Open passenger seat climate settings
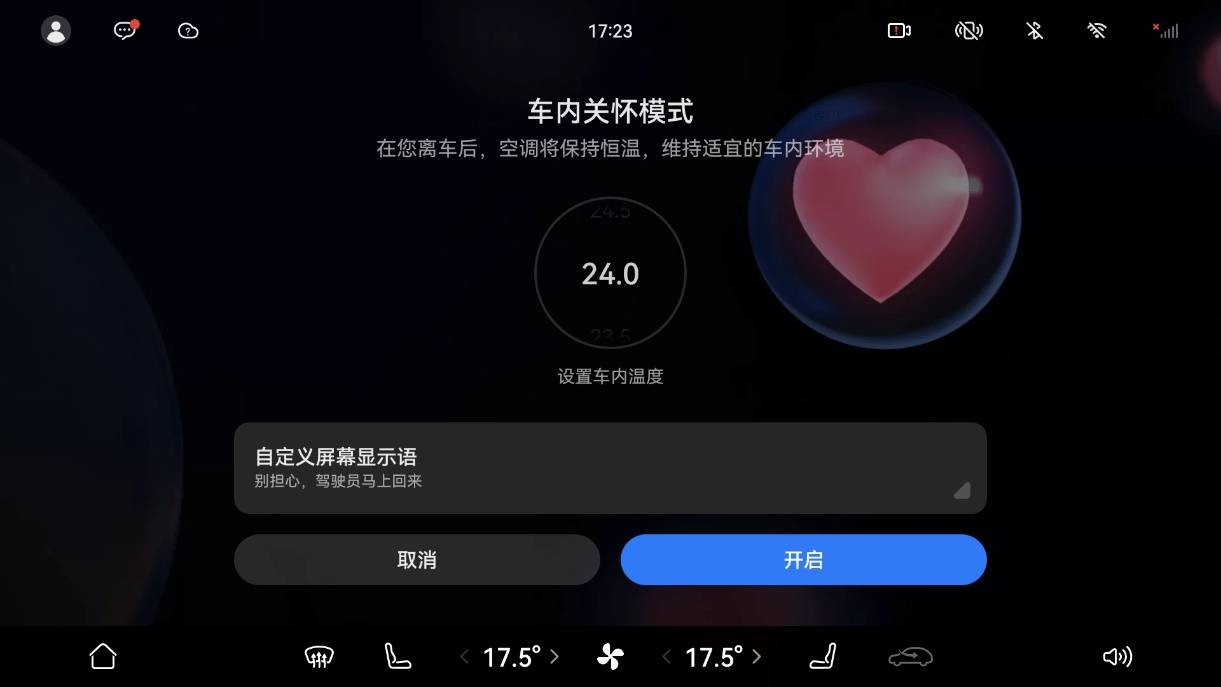Viewport: 1221px width, 687px height. click(823, 657)
